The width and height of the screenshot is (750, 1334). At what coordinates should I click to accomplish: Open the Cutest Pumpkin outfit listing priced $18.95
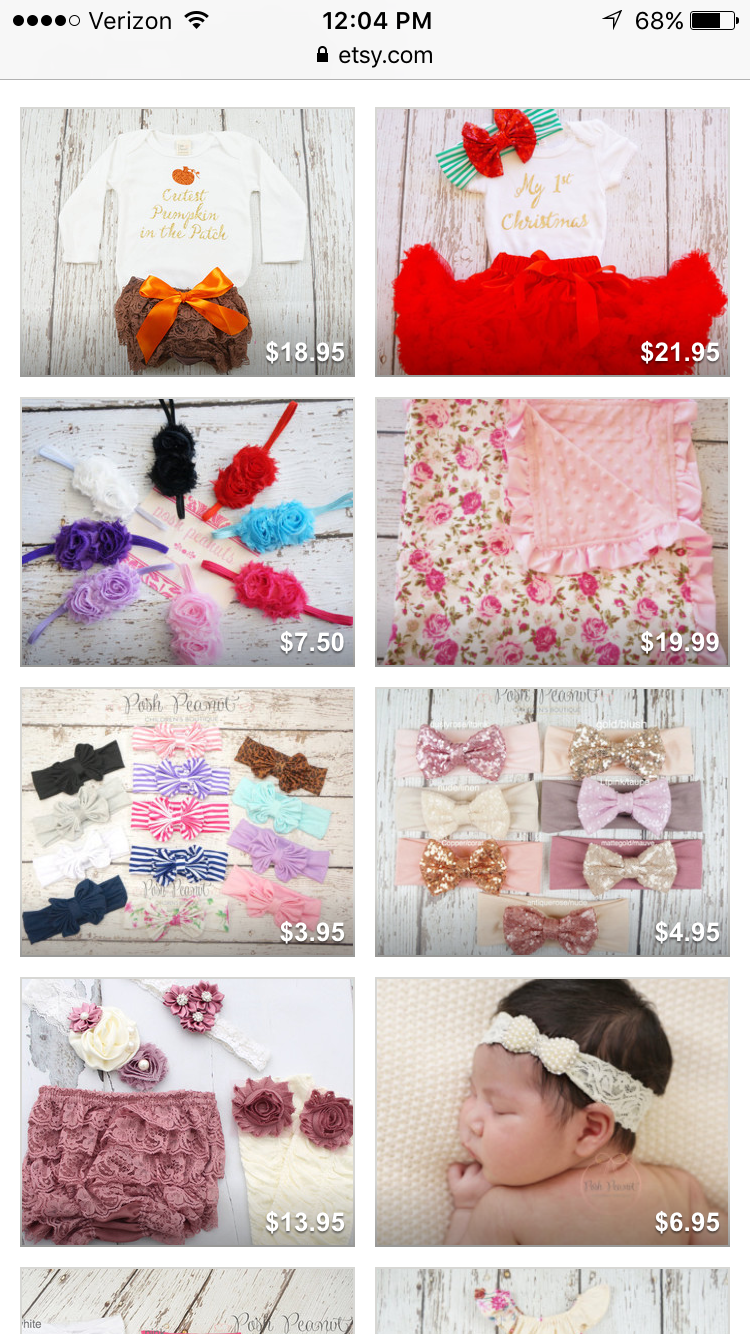click(187, 242)
